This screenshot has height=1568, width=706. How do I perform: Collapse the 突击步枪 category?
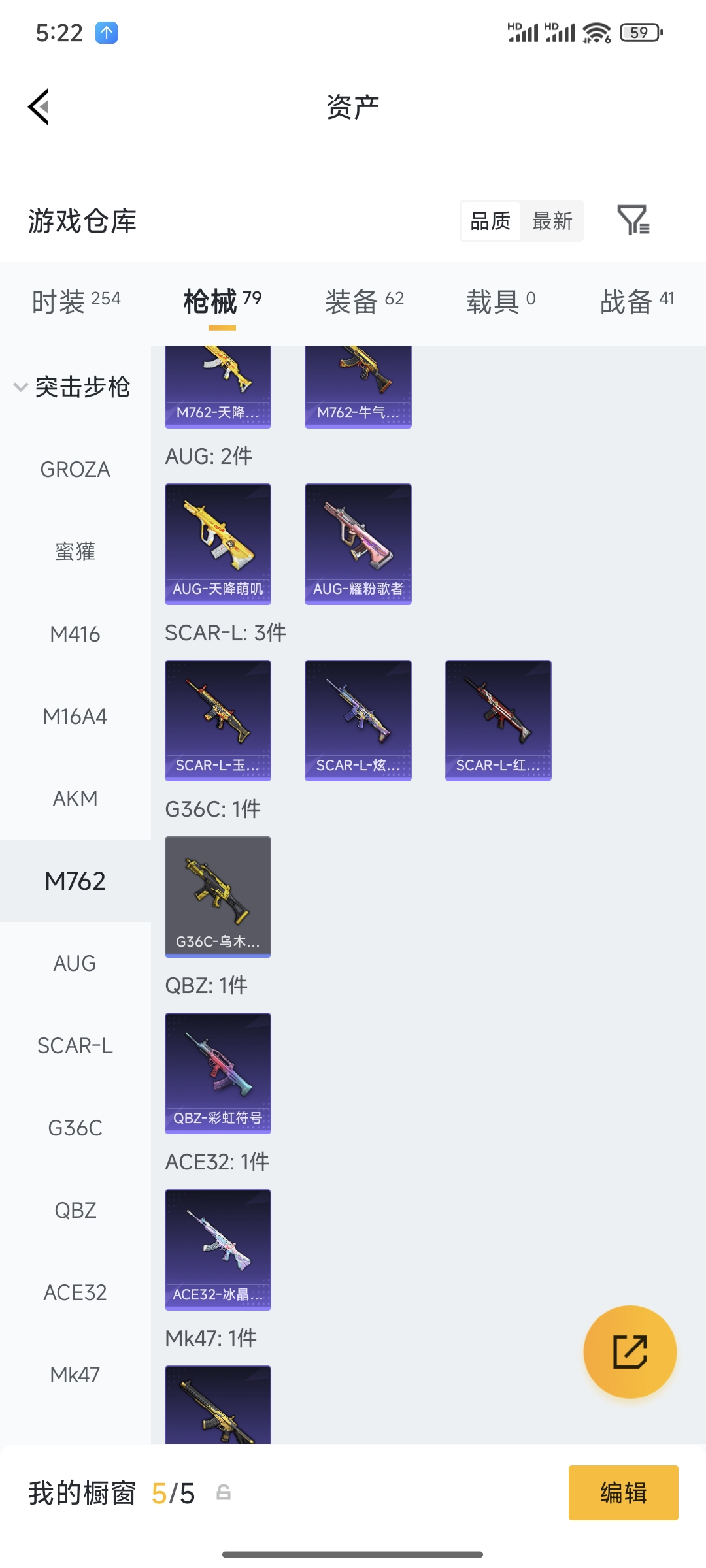click(x=73, y=387)
